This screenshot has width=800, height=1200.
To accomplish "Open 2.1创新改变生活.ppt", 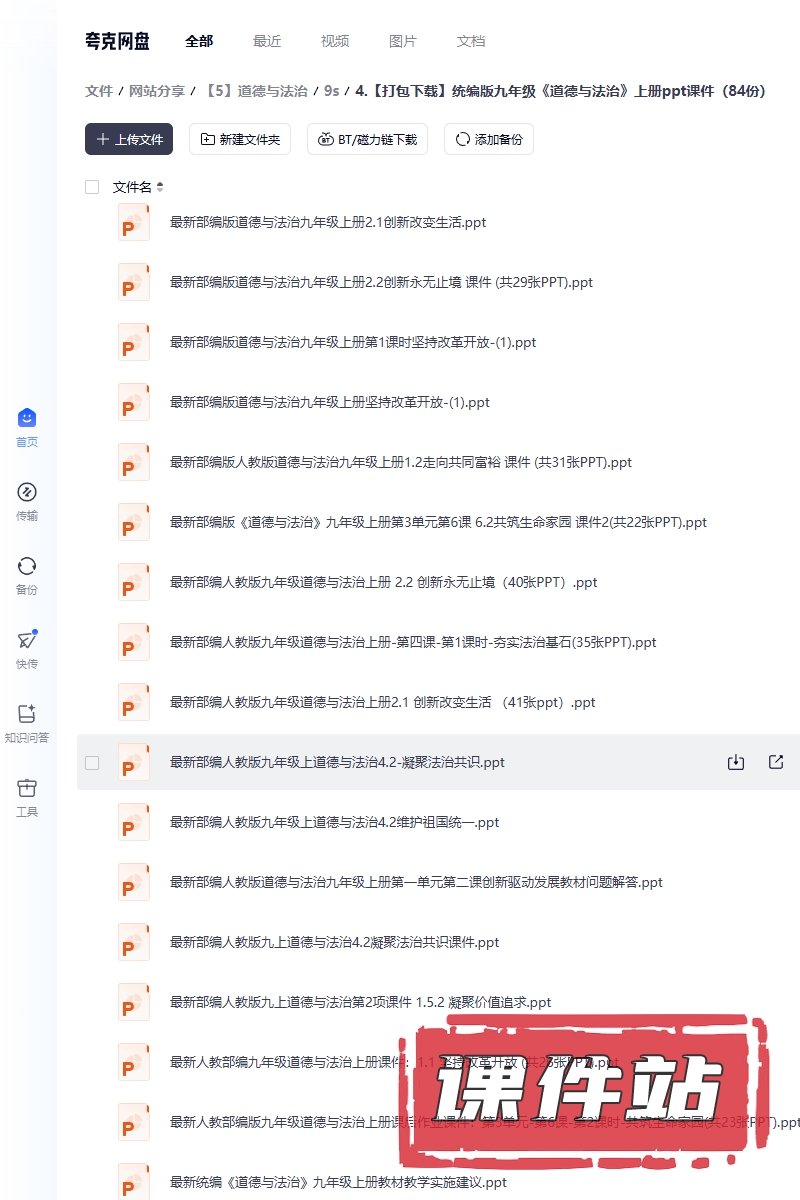I will point(328,222).
